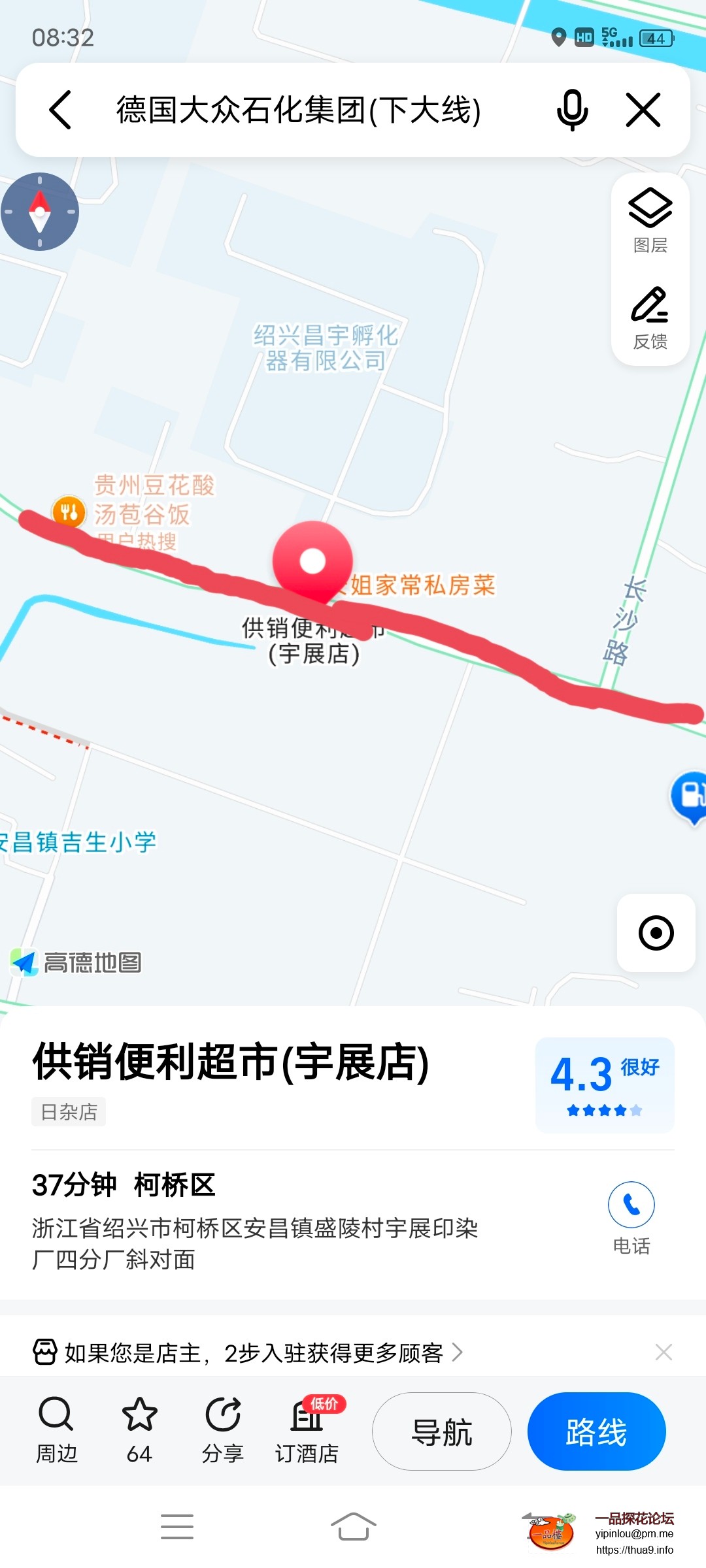
Task: Start navigation with 导航
Action: pos(442,1431)
